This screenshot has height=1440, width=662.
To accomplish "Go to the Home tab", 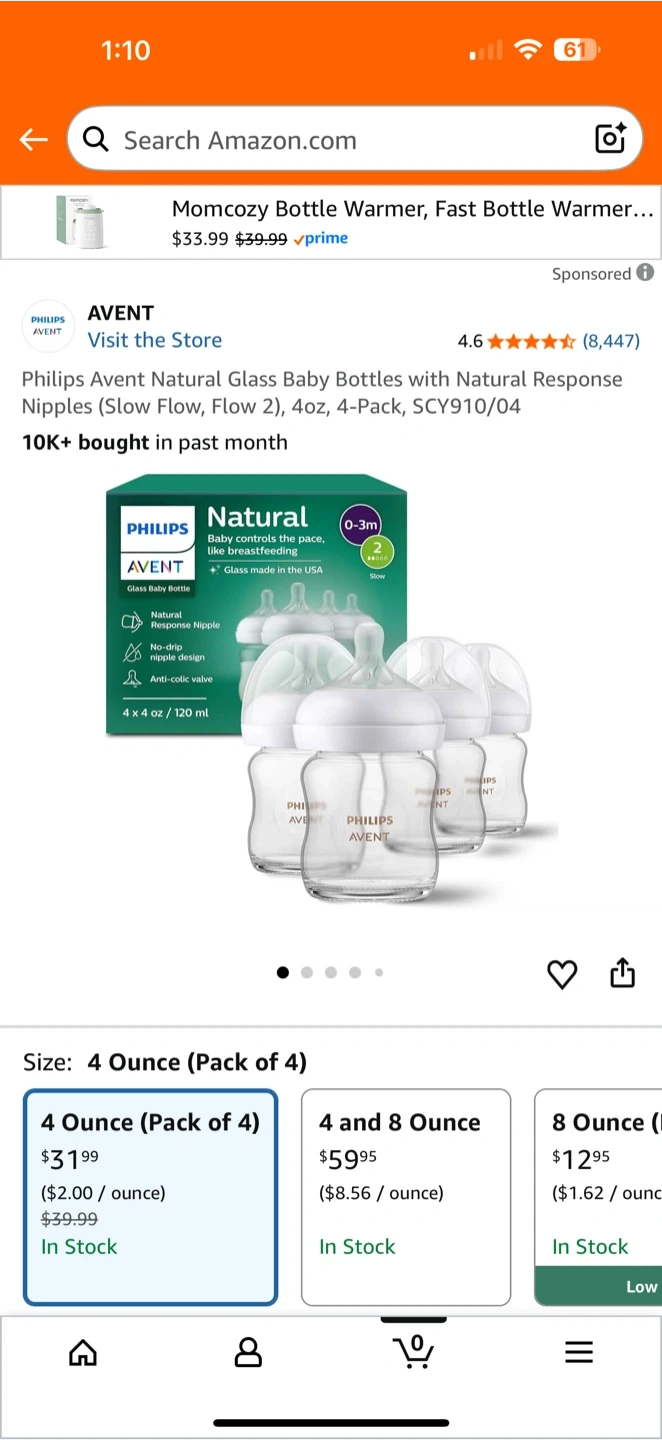I will click(83, 1353).
